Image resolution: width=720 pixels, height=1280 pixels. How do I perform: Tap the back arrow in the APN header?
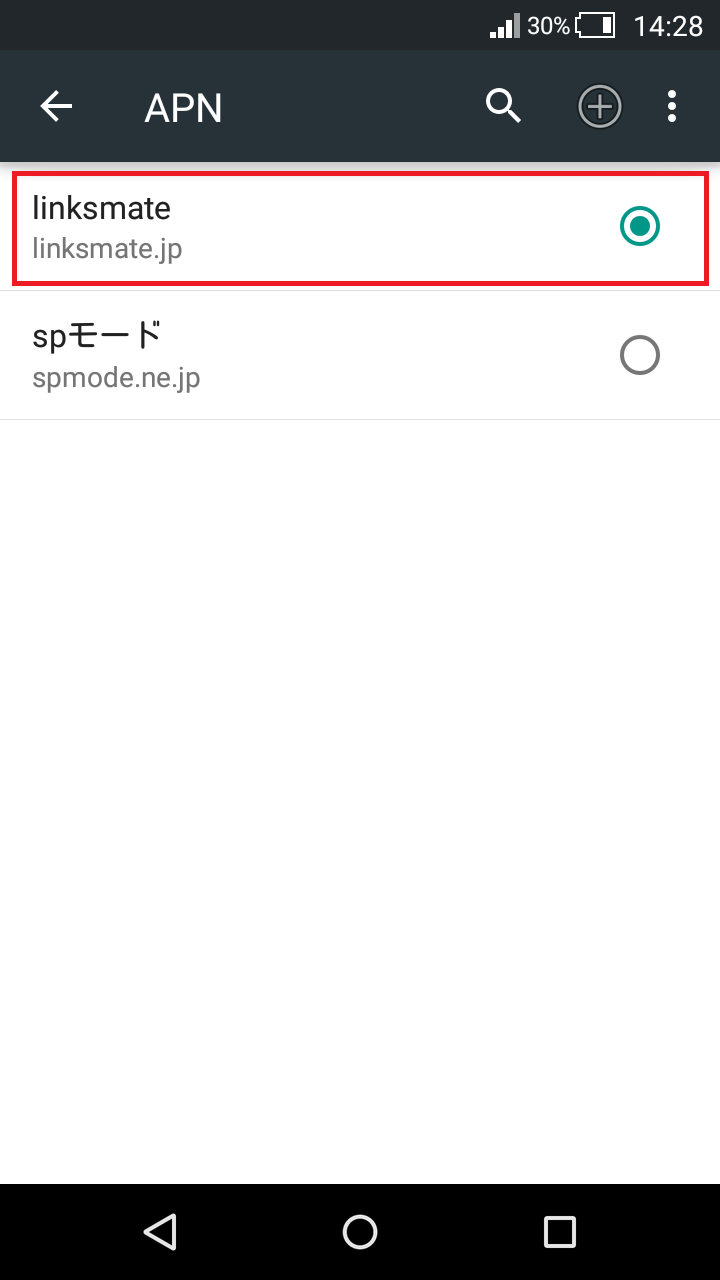click(55, 106)
